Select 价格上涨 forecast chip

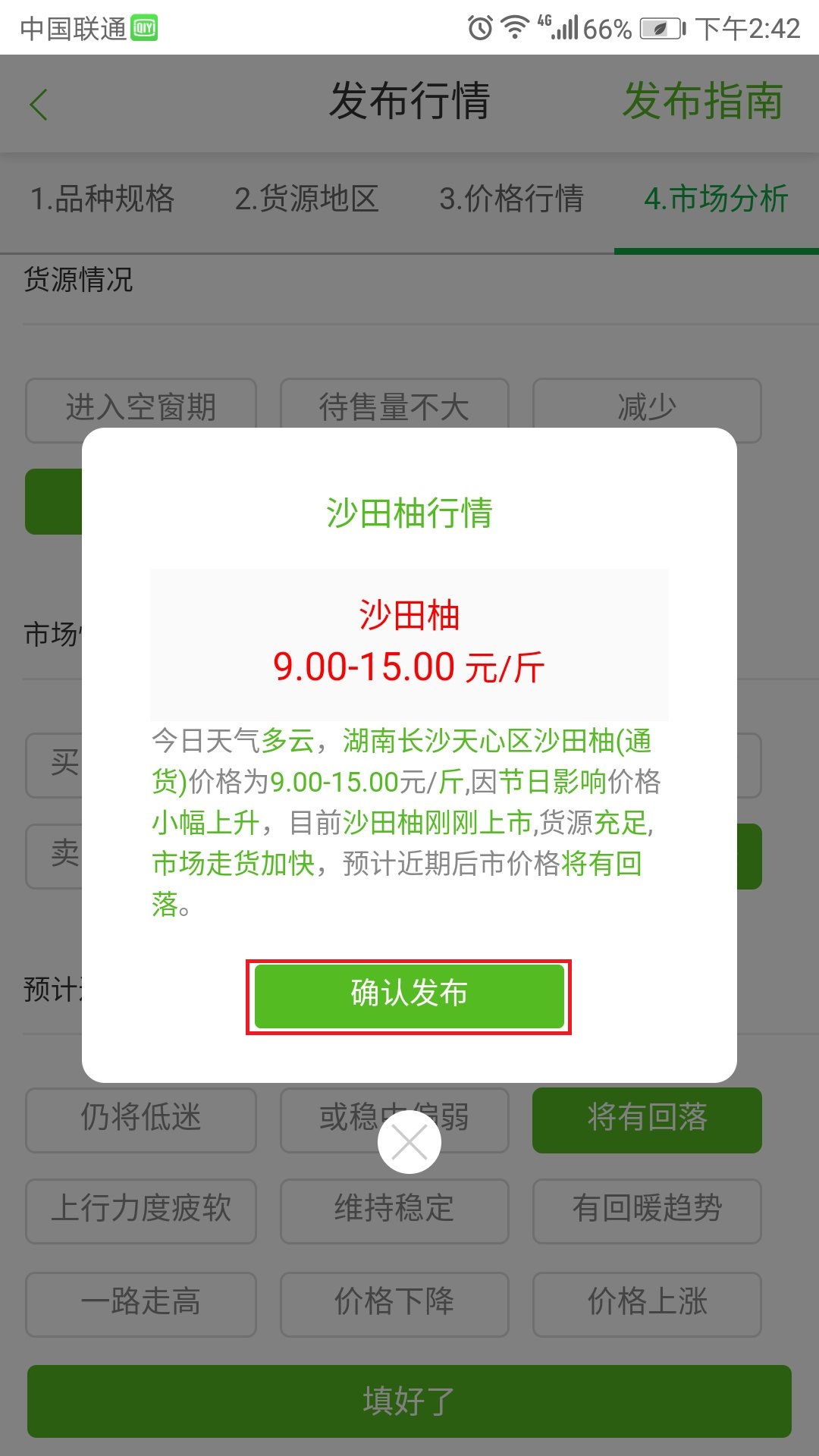tap(647, 1304)
